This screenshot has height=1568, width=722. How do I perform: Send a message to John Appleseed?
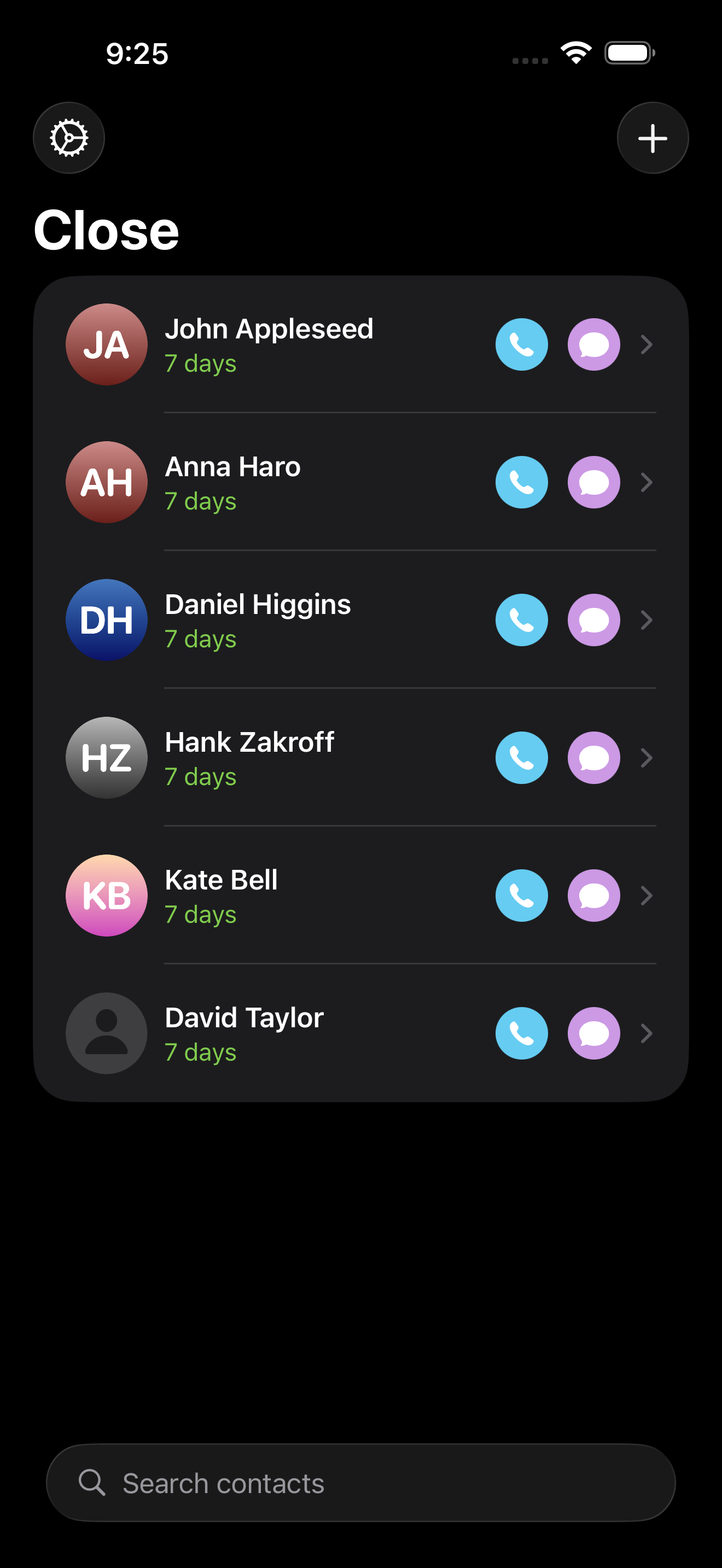pos(593,344)
